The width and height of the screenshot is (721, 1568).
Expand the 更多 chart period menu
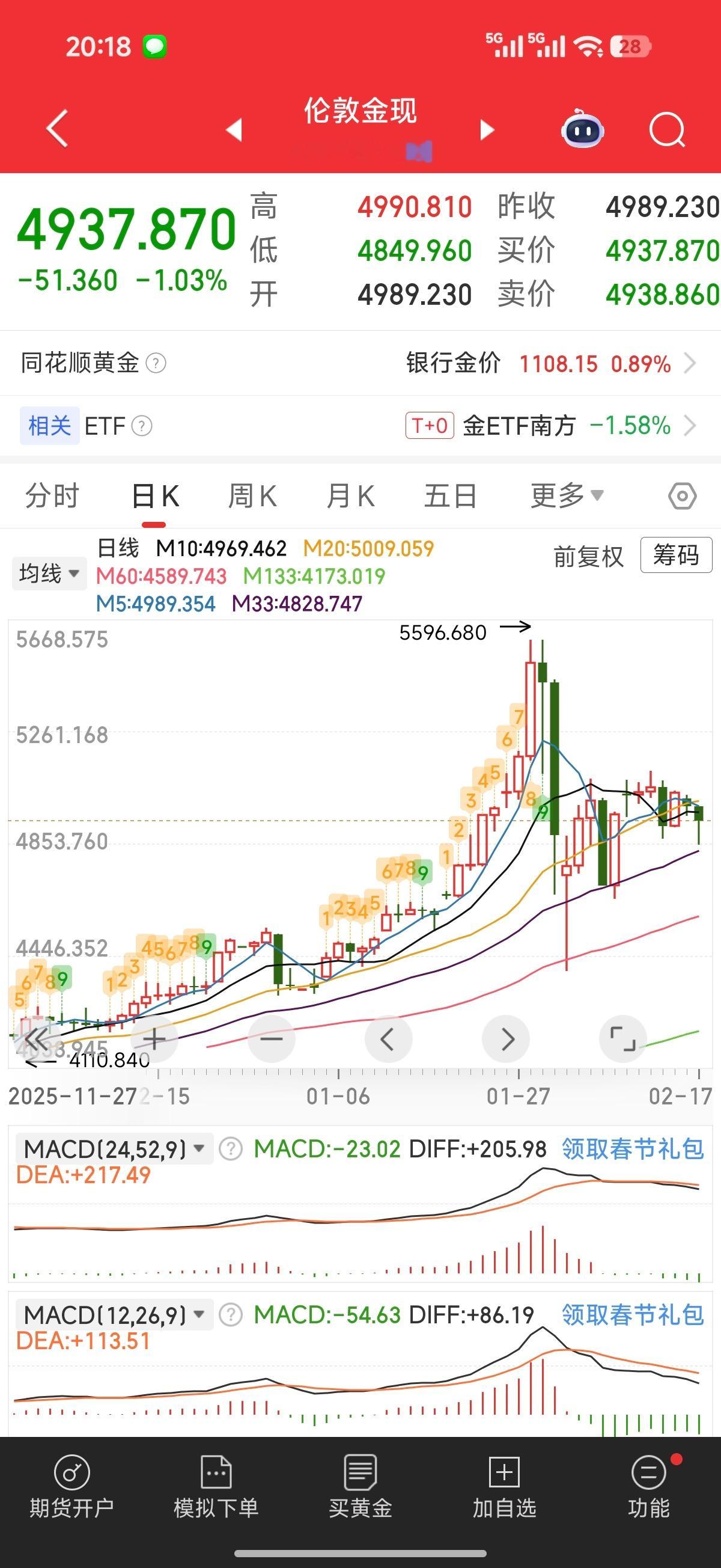pyautogui.click(x=566, y=495)
